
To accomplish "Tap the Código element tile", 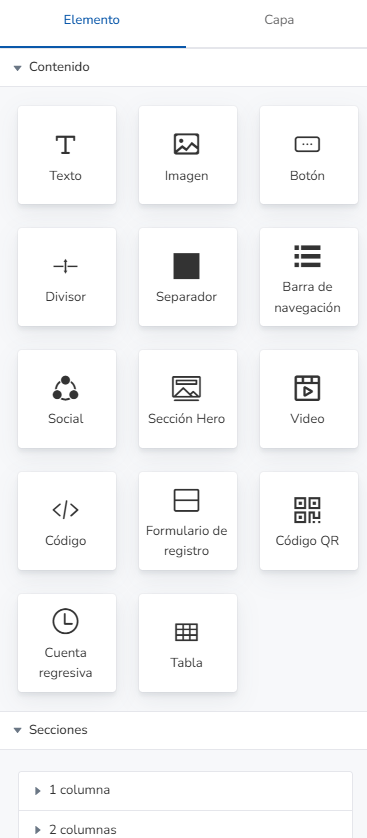I will tap(67, 521).
